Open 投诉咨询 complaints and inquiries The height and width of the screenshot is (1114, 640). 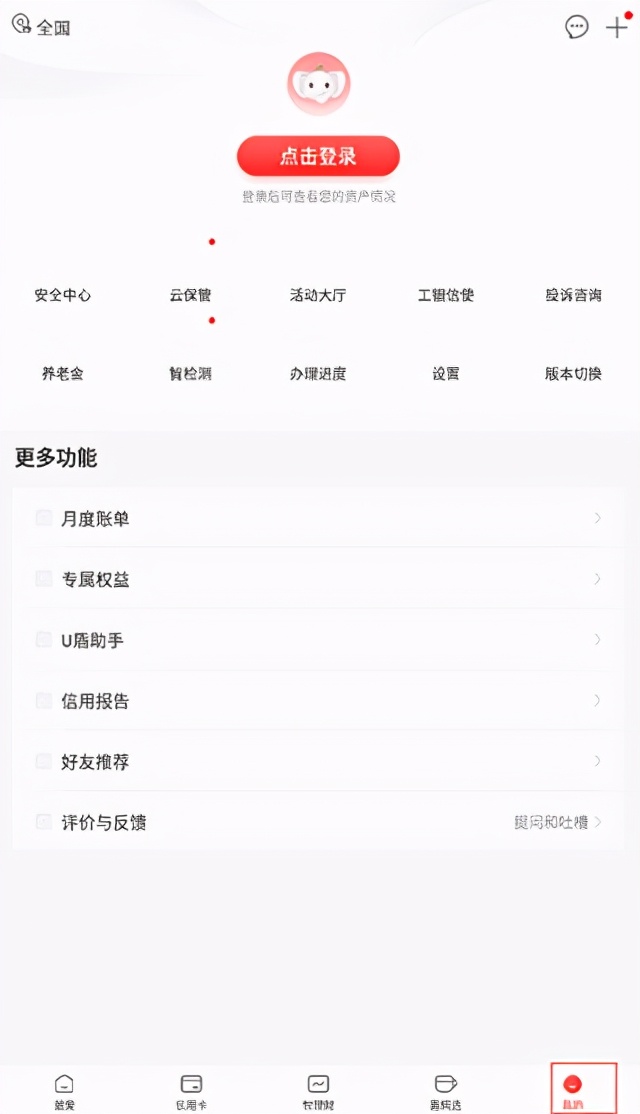click(x=573, y=295)
